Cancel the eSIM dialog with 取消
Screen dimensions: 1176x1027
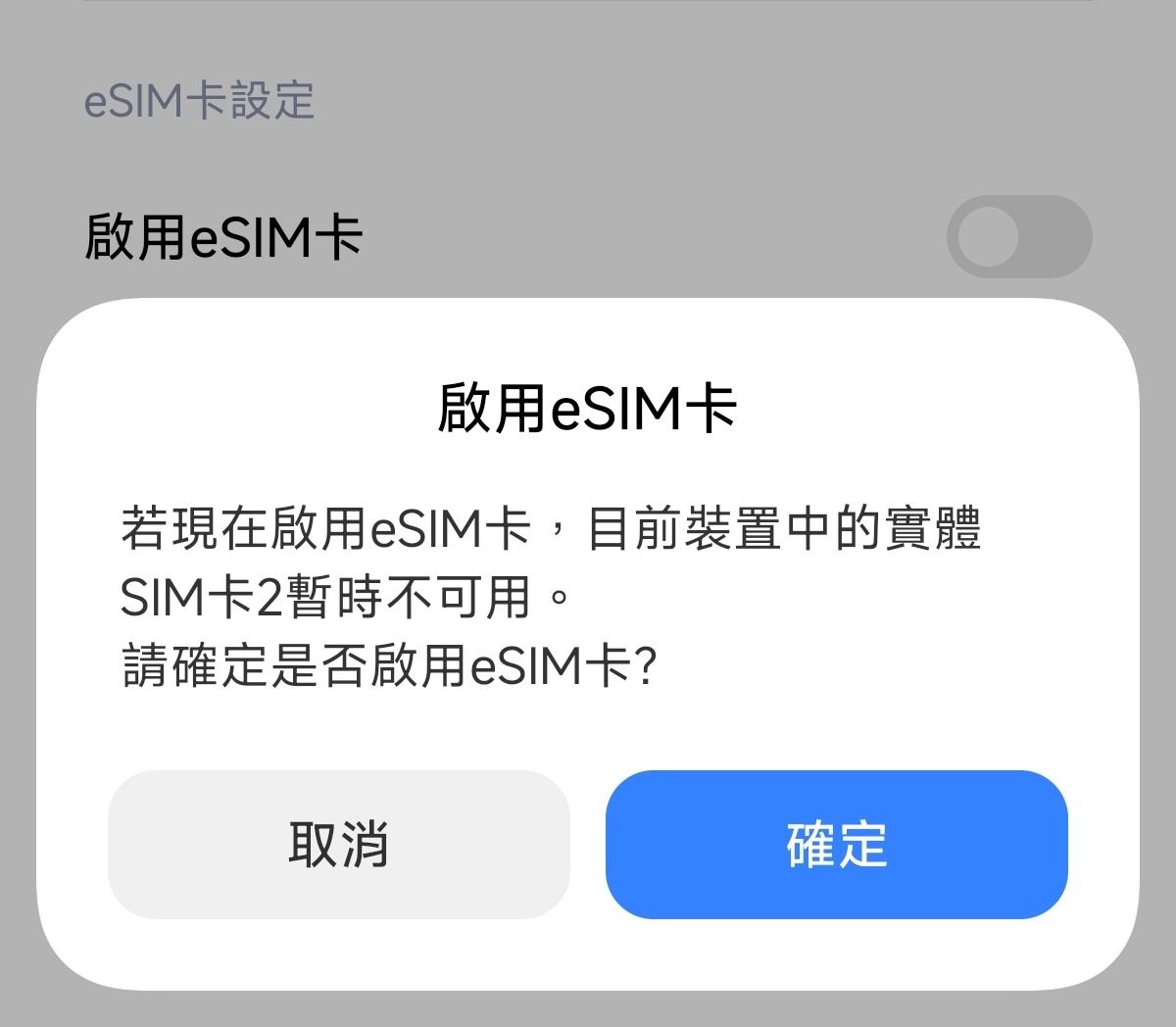(338, 844)
